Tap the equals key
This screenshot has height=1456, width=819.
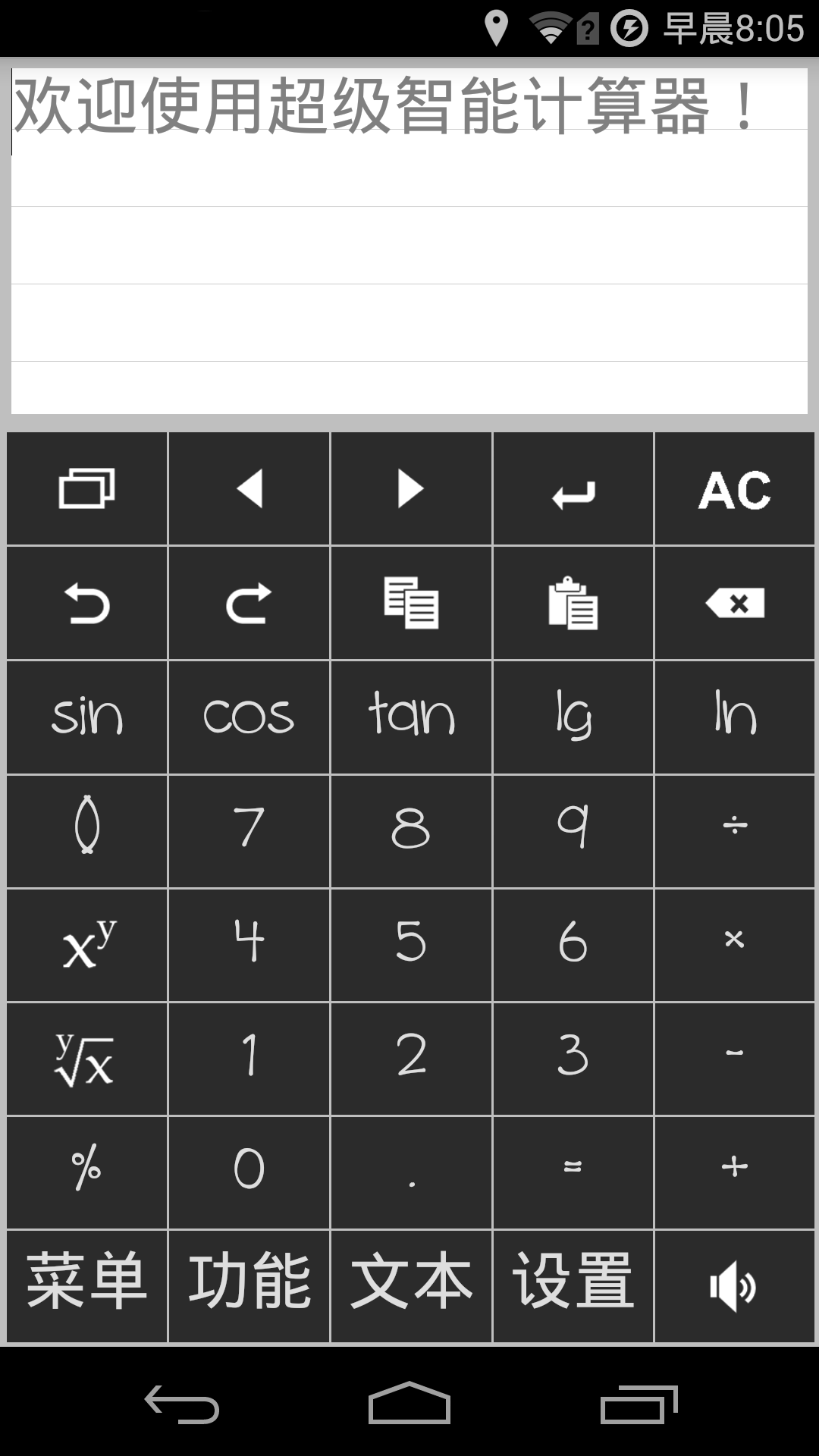pyautogui.click(x=573, y=1172)
